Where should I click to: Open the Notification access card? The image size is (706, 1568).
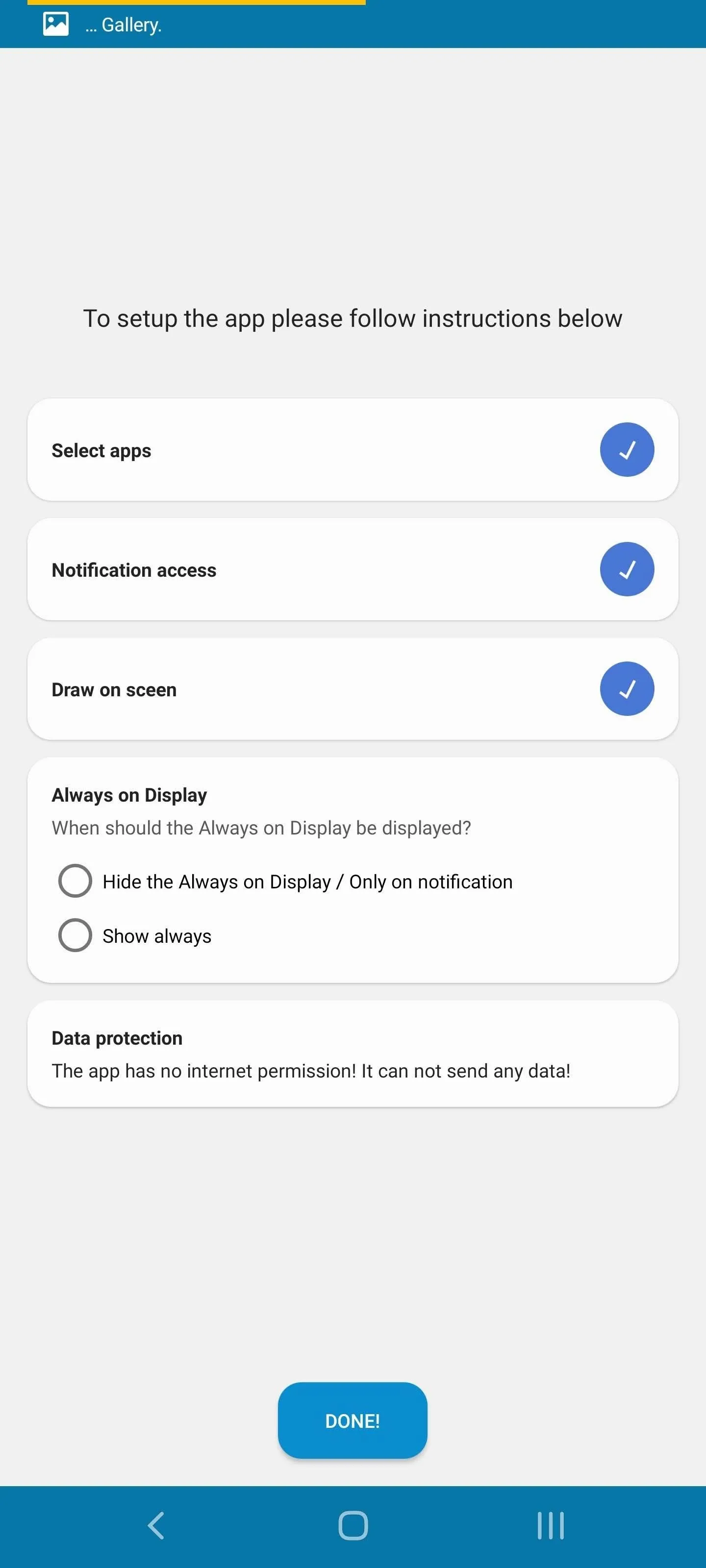(x=353, y=569)
